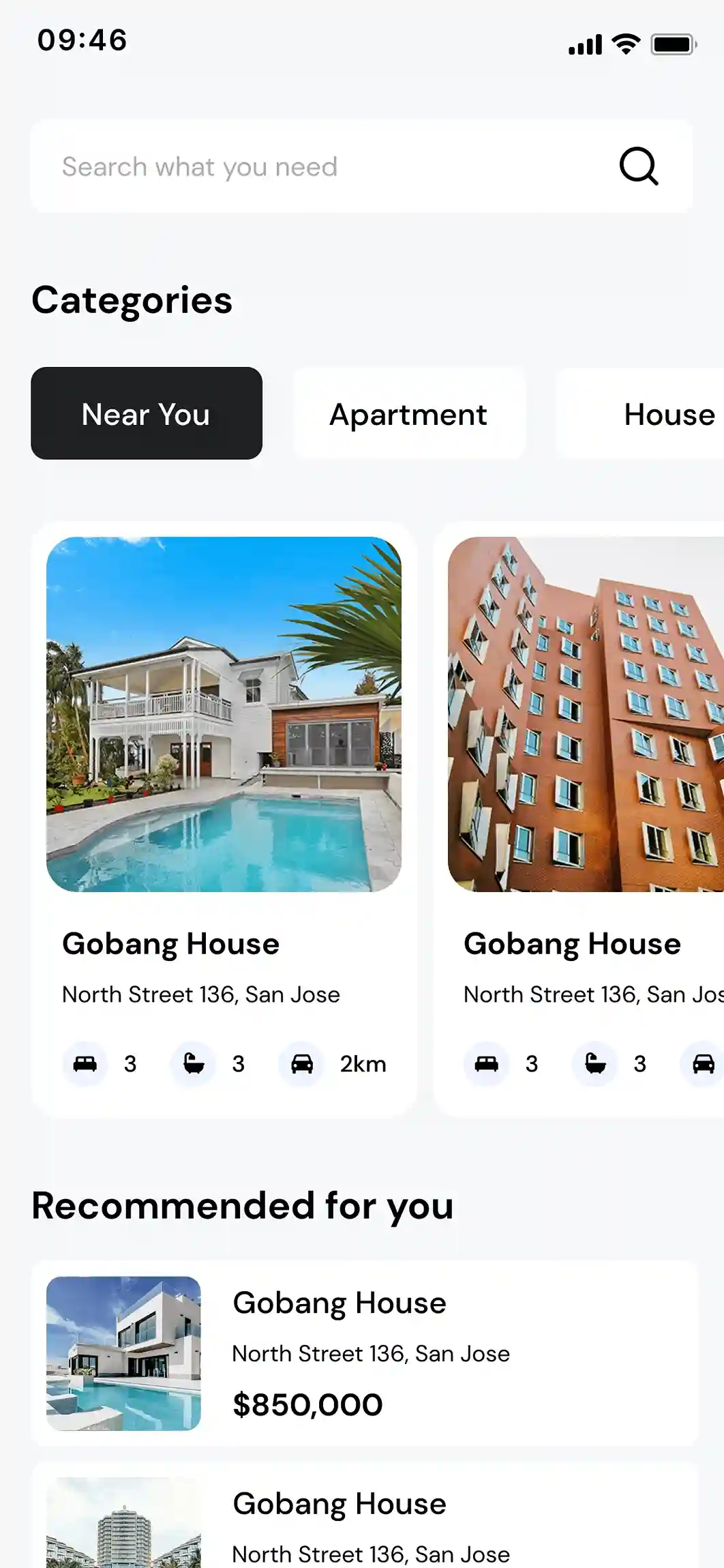Switch to the Apartment category

408,413
